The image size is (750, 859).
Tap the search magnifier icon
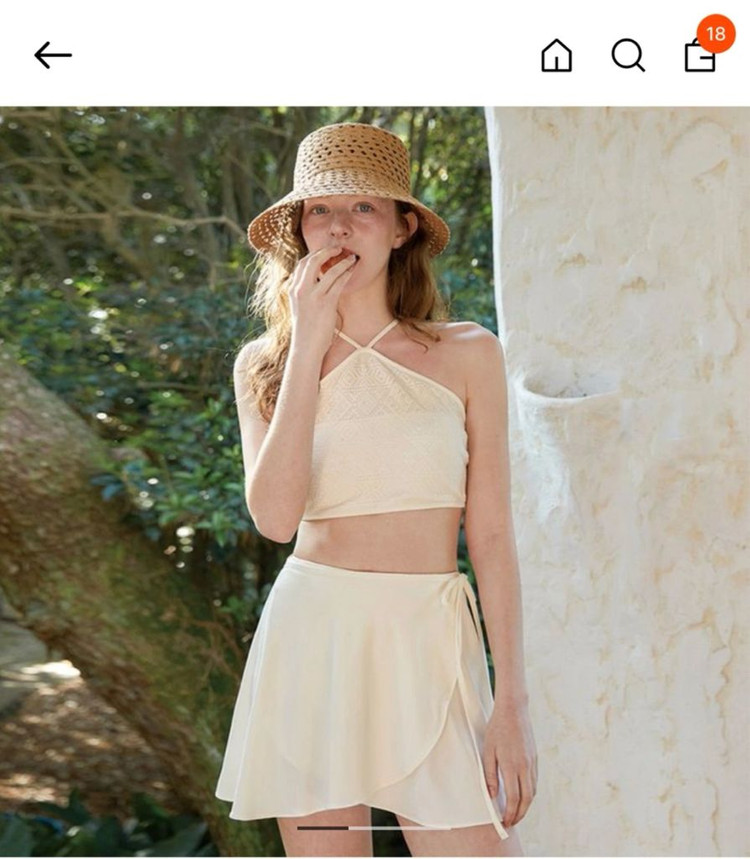click(628, 55)
